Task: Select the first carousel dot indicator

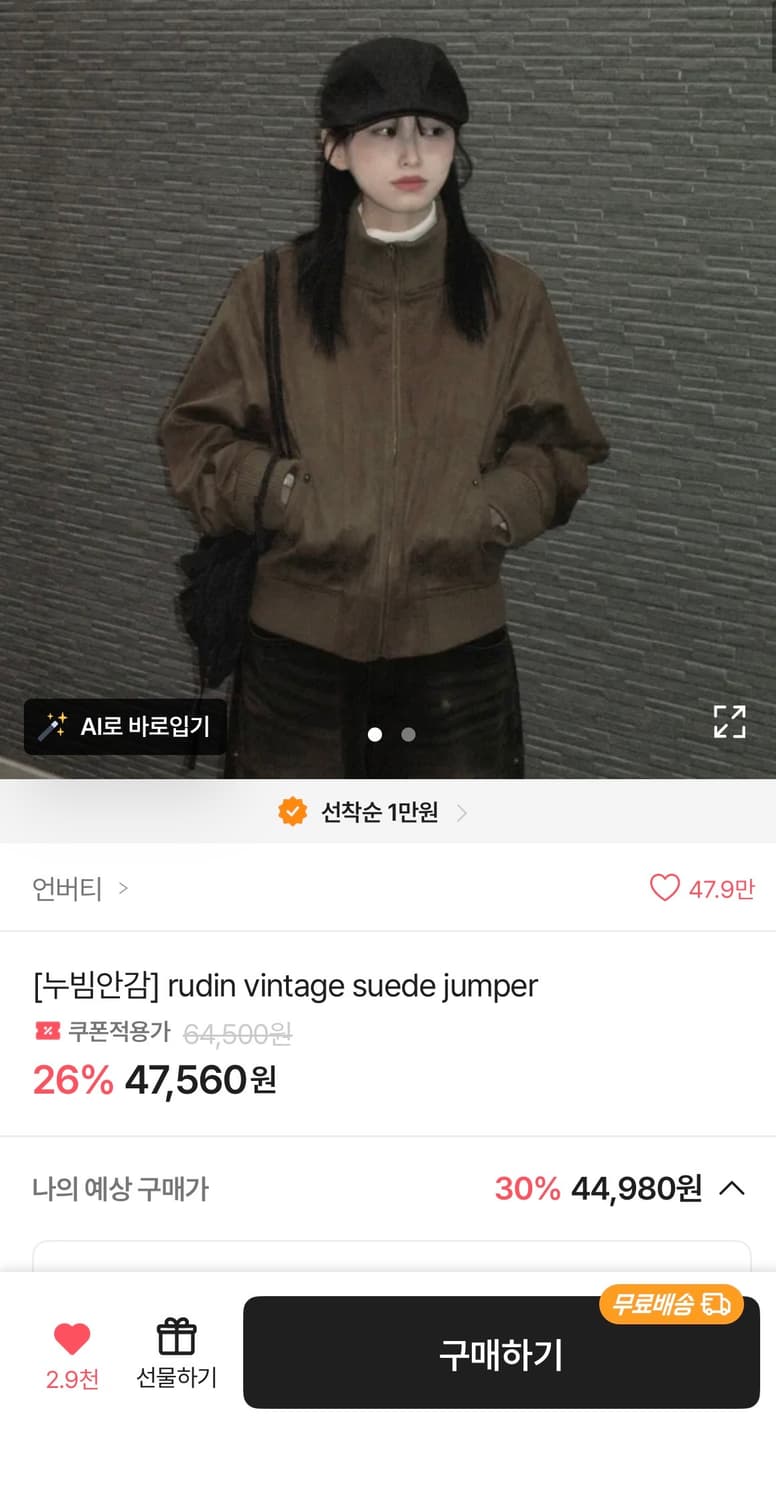Action: tap(375, 735)
